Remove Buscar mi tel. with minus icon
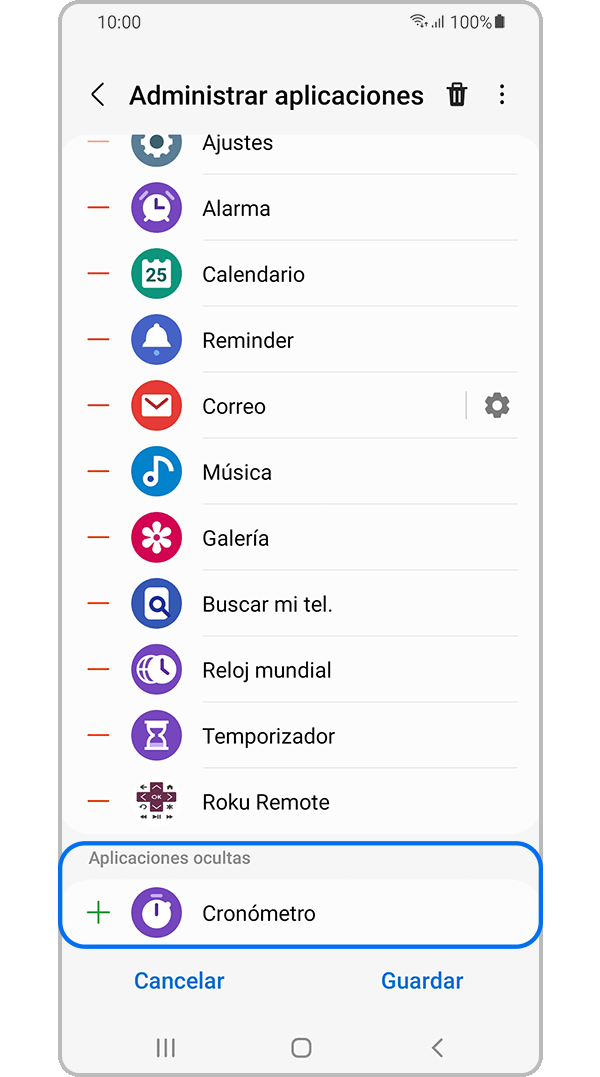Viewport: 600px width, 1077px height. tap(98, 604)
